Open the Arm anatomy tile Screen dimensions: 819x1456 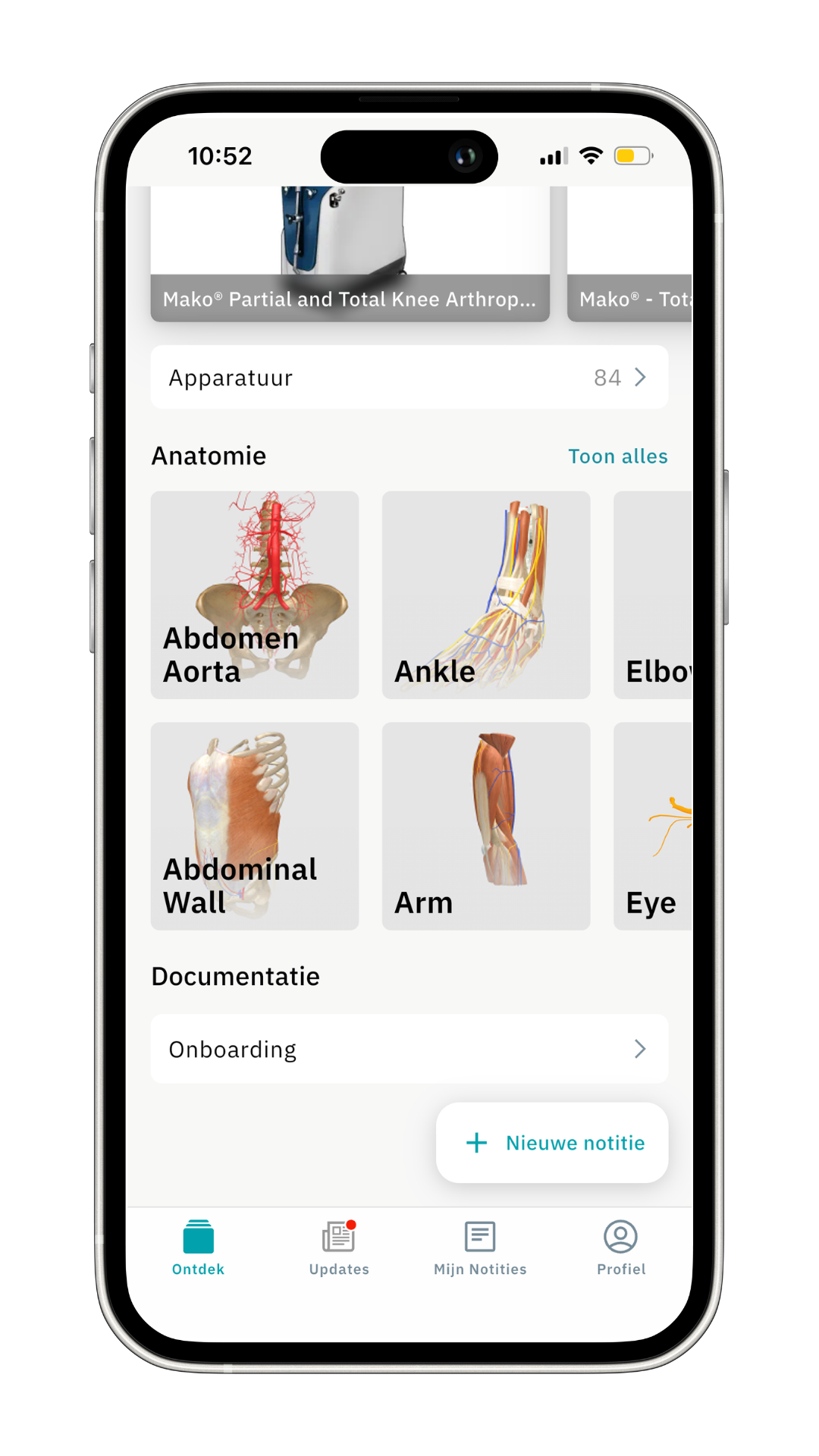486,826
